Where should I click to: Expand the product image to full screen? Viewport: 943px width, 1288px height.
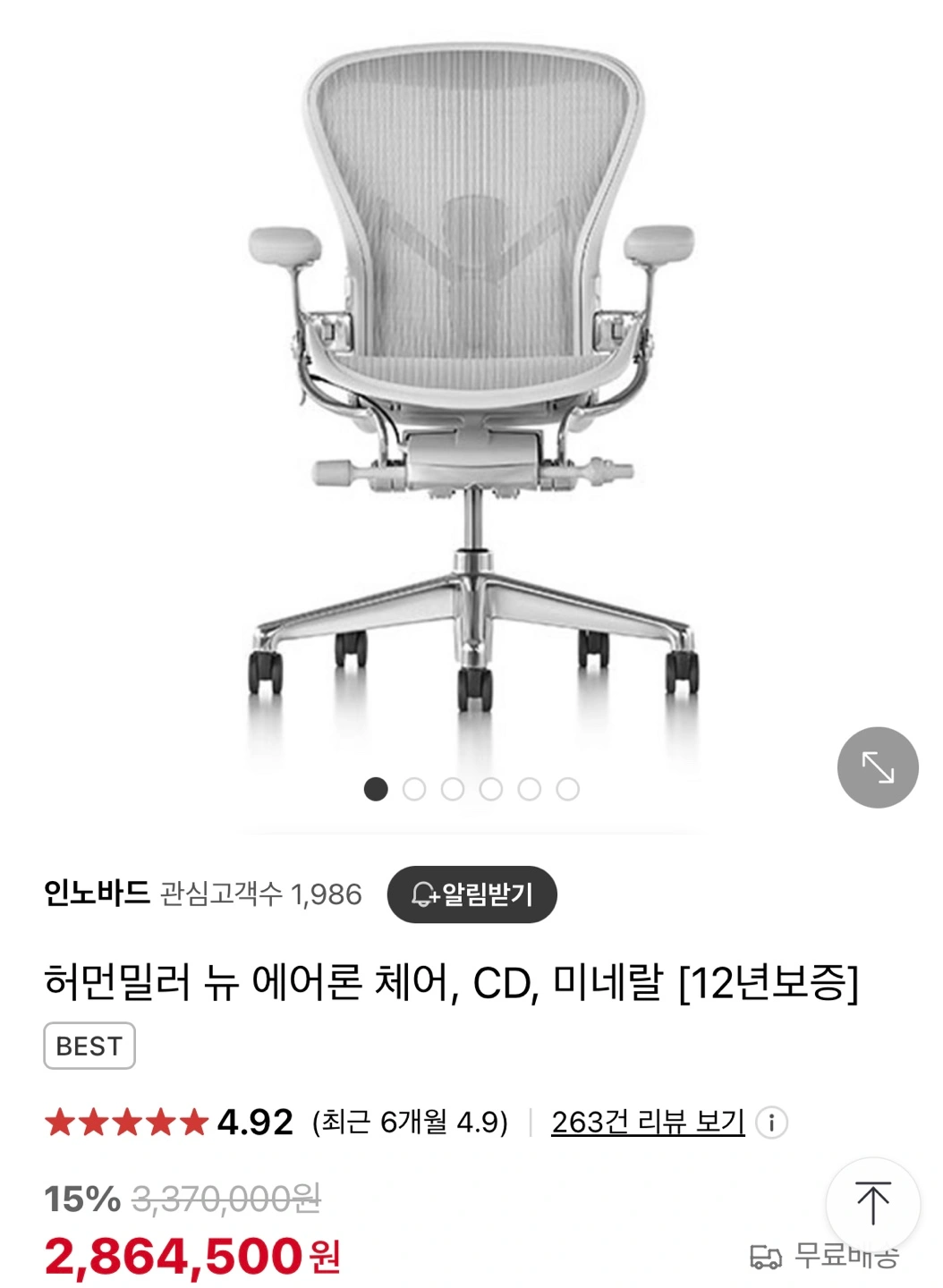coord(877,767)
